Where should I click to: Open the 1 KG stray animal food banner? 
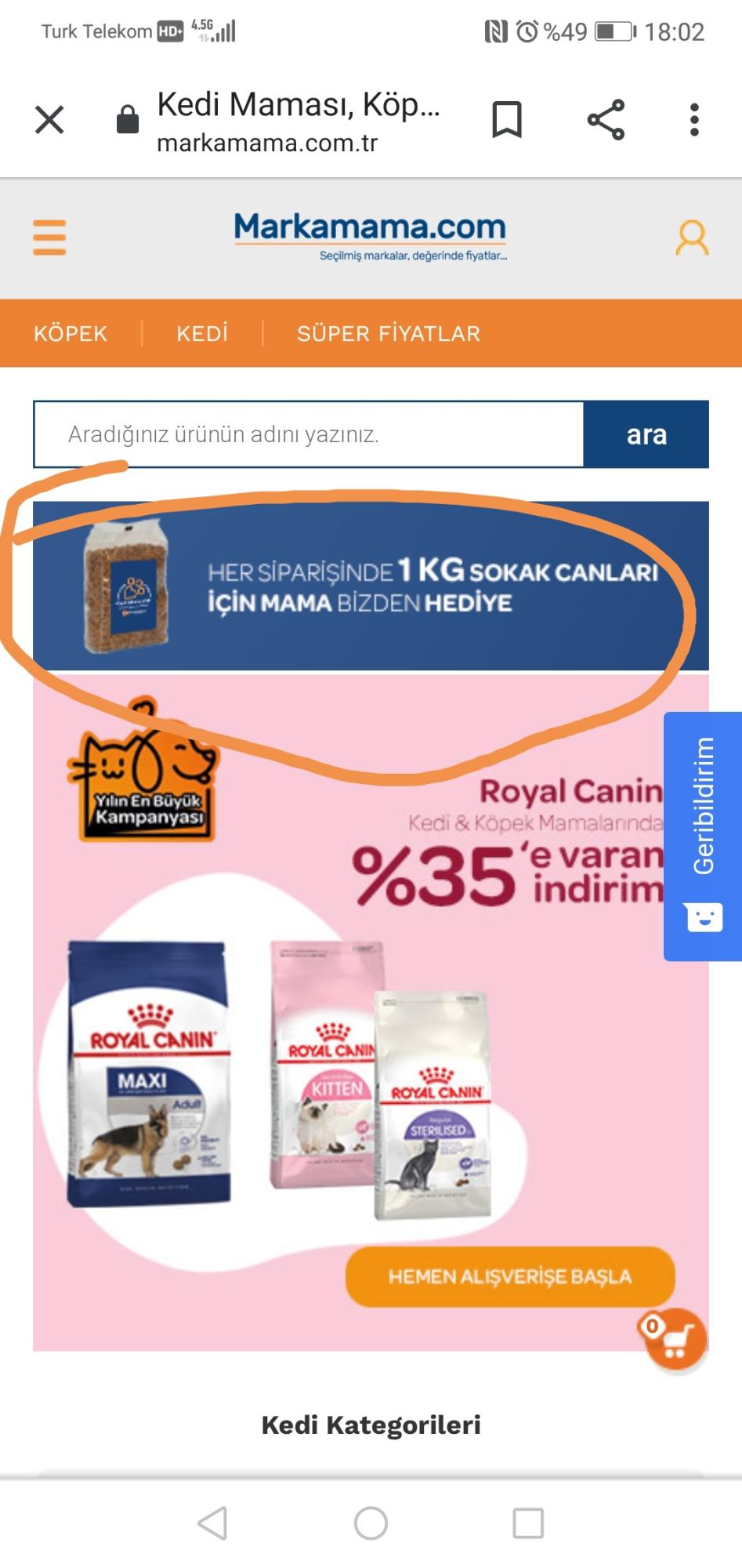371,586
